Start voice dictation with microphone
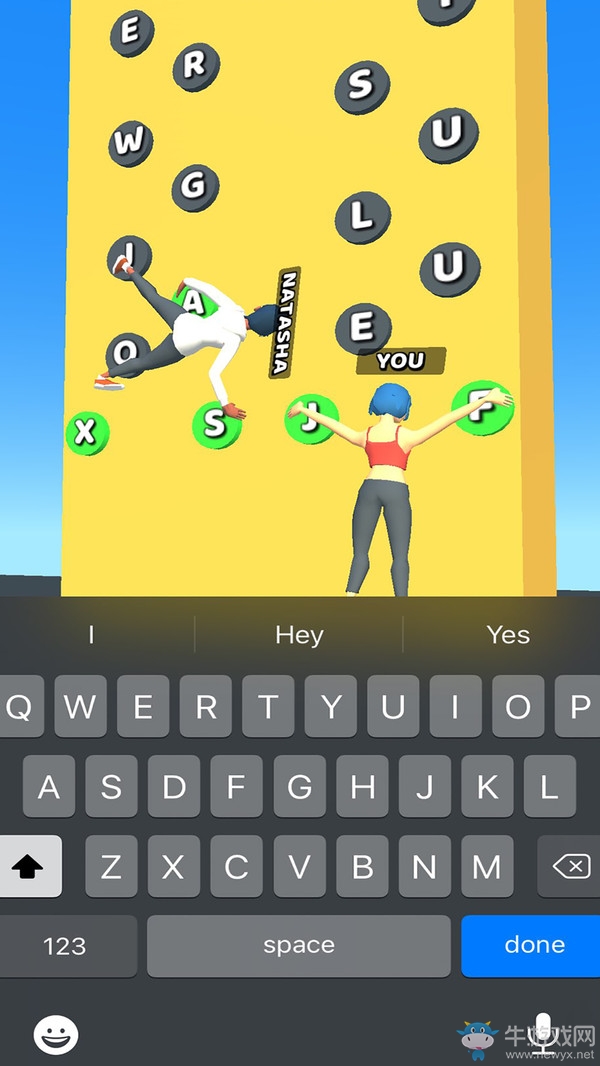 click(x=543, y=1031)
